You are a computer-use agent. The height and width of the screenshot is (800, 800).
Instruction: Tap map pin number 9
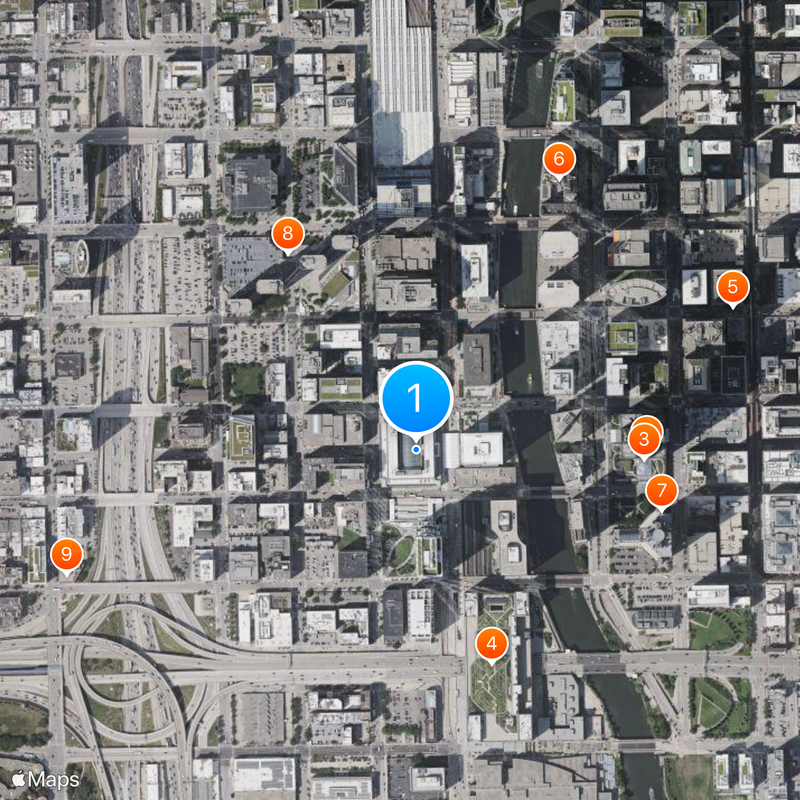[67, 554]
